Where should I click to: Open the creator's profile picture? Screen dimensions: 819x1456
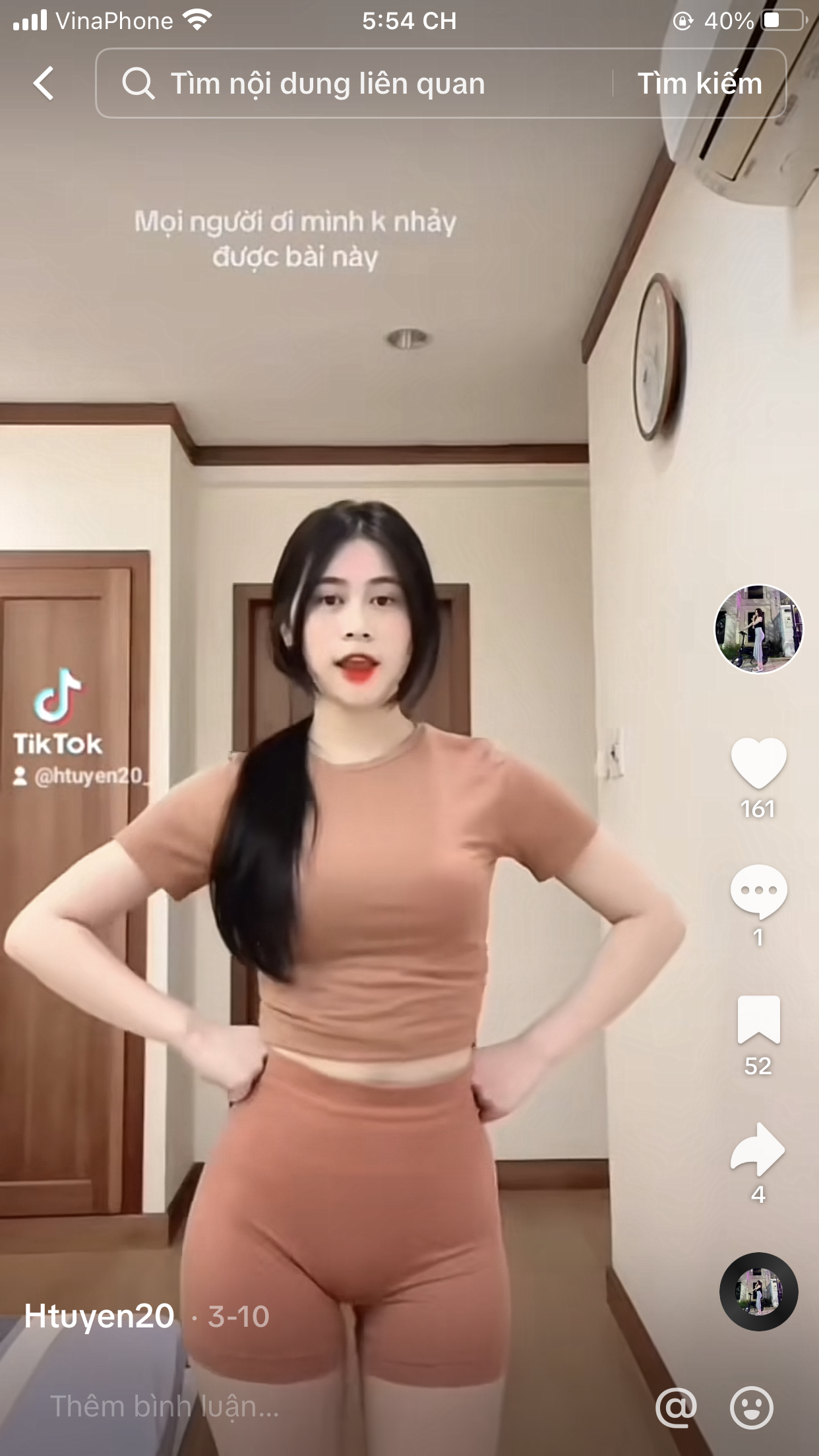[758, 628]
